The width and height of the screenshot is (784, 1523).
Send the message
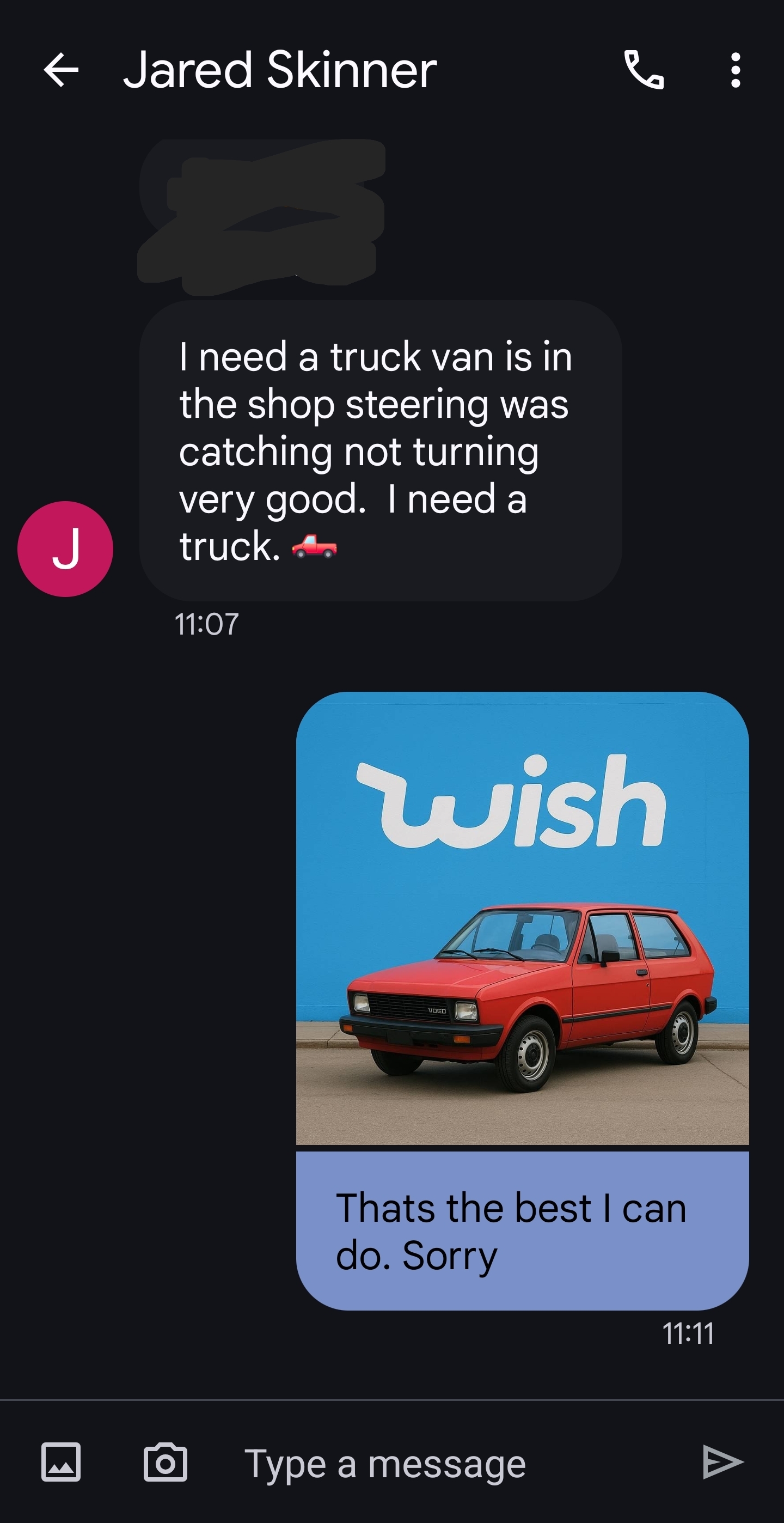(722, 1462)
